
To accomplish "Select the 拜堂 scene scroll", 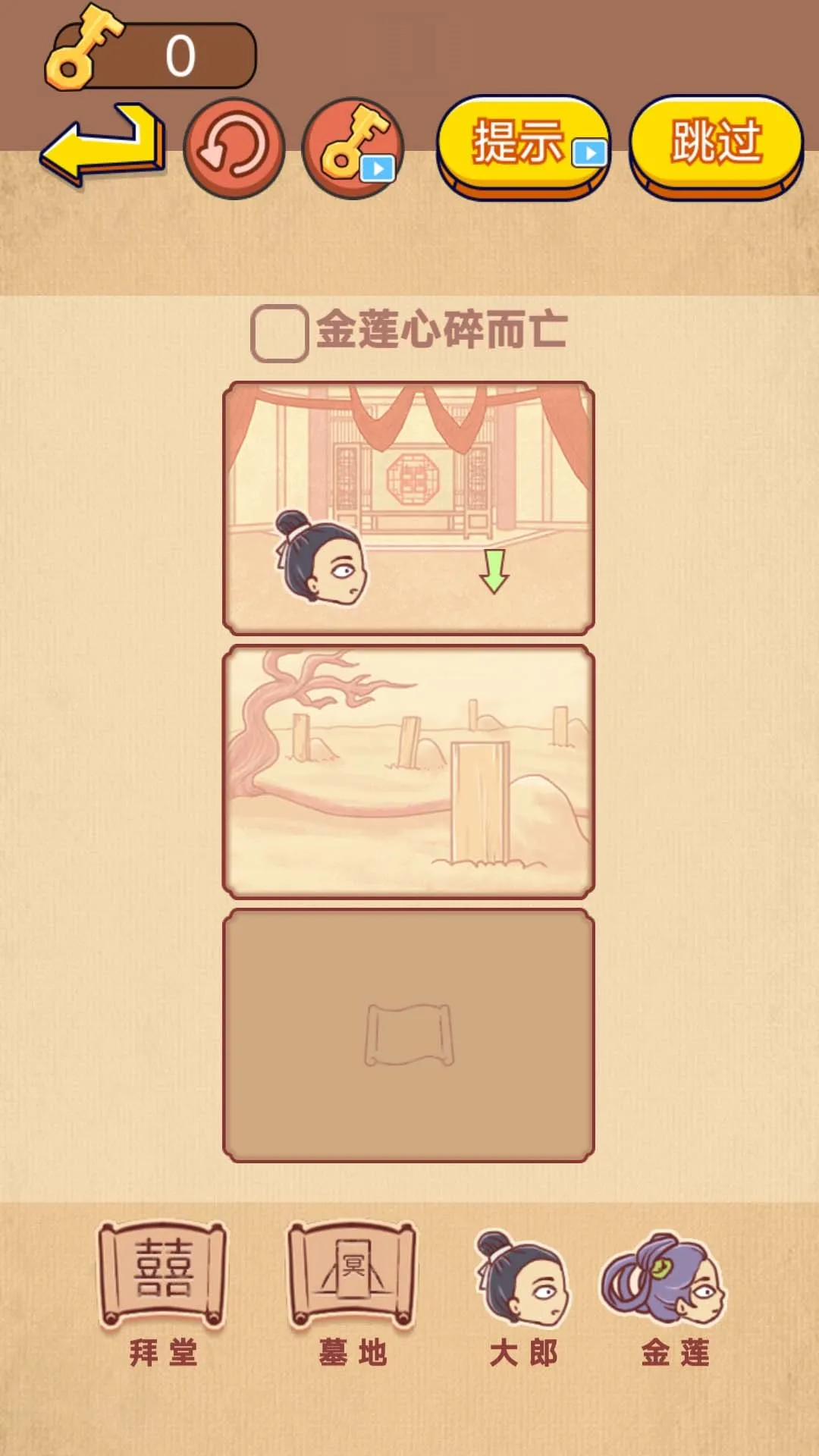I will (162, 1276).
